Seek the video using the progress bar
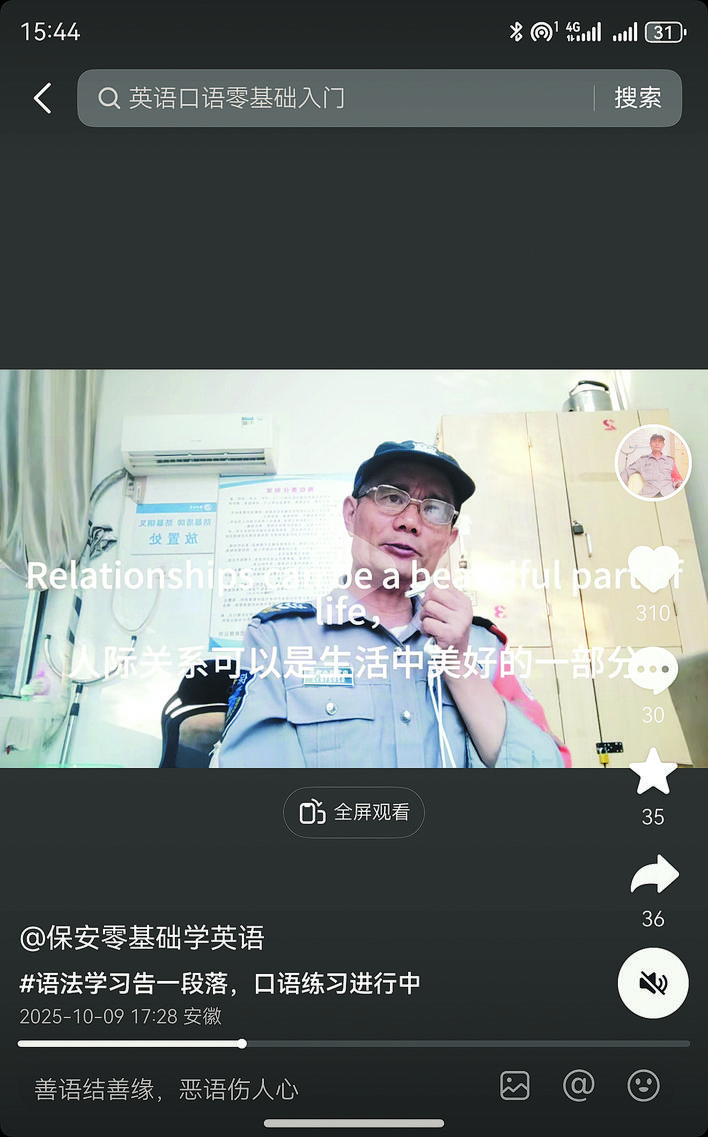Screen dimensions: 708x1137 tap(354, 1044)
